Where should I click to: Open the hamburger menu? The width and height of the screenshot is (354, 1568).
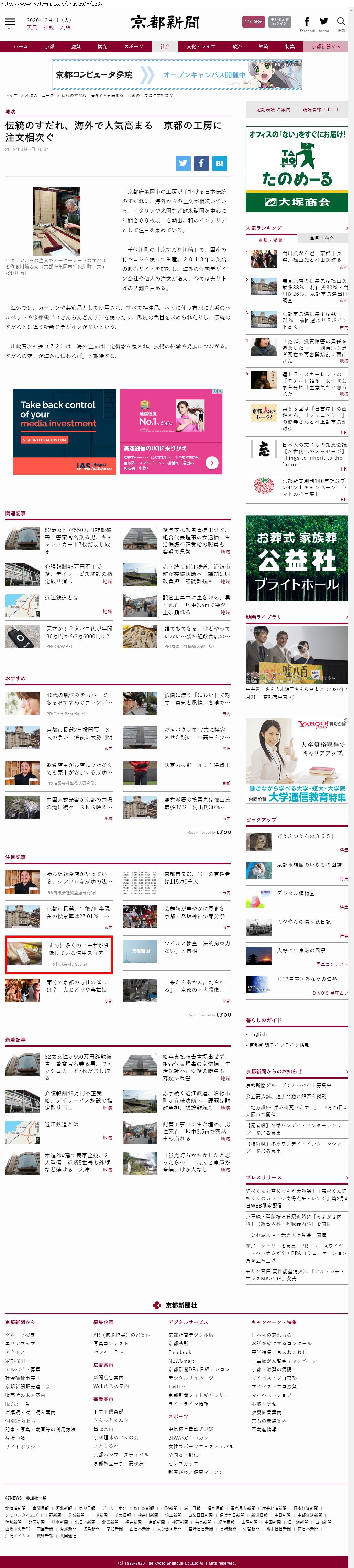point(10,22)
